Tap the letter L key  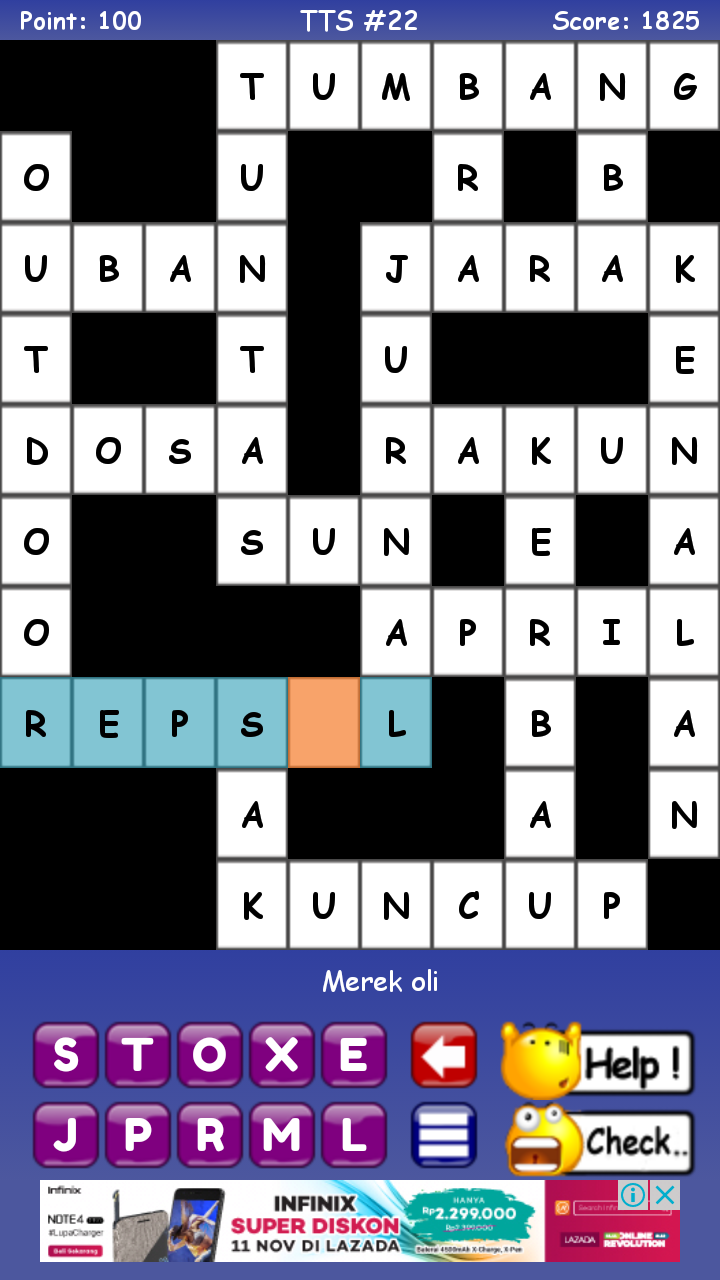pyautogui.click(x=354, y=1135)
